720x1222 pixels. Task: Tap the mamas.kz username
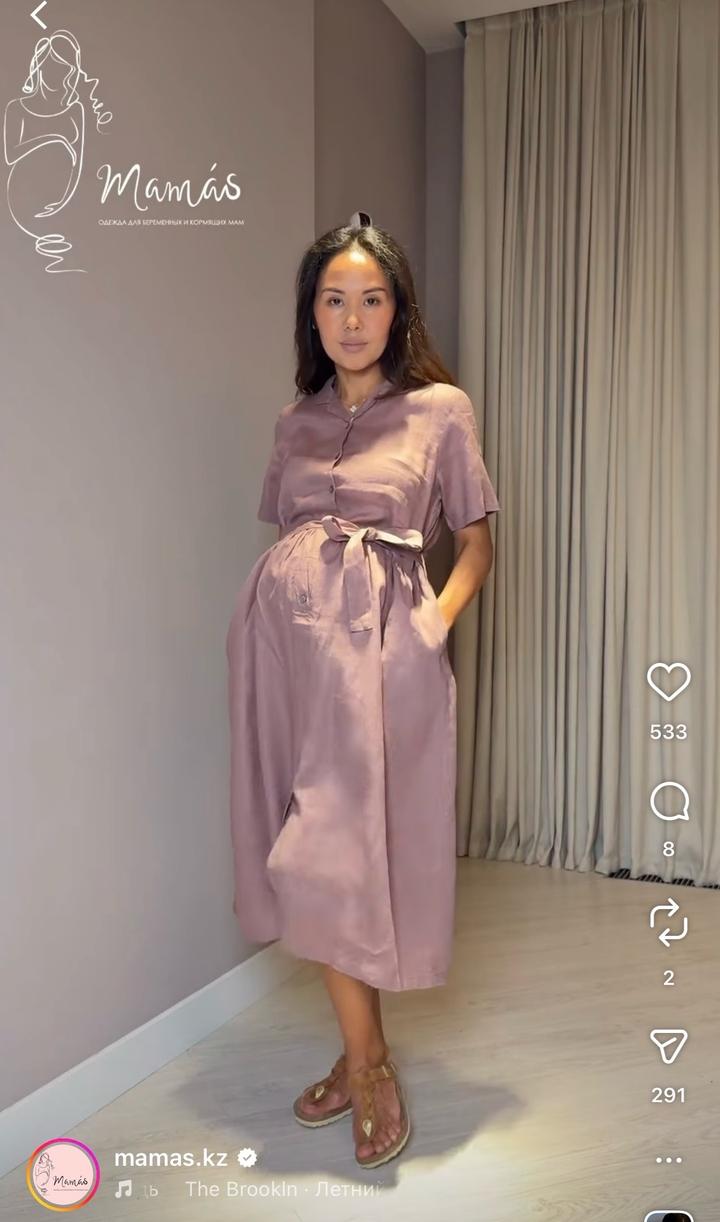pos(170,1158)
